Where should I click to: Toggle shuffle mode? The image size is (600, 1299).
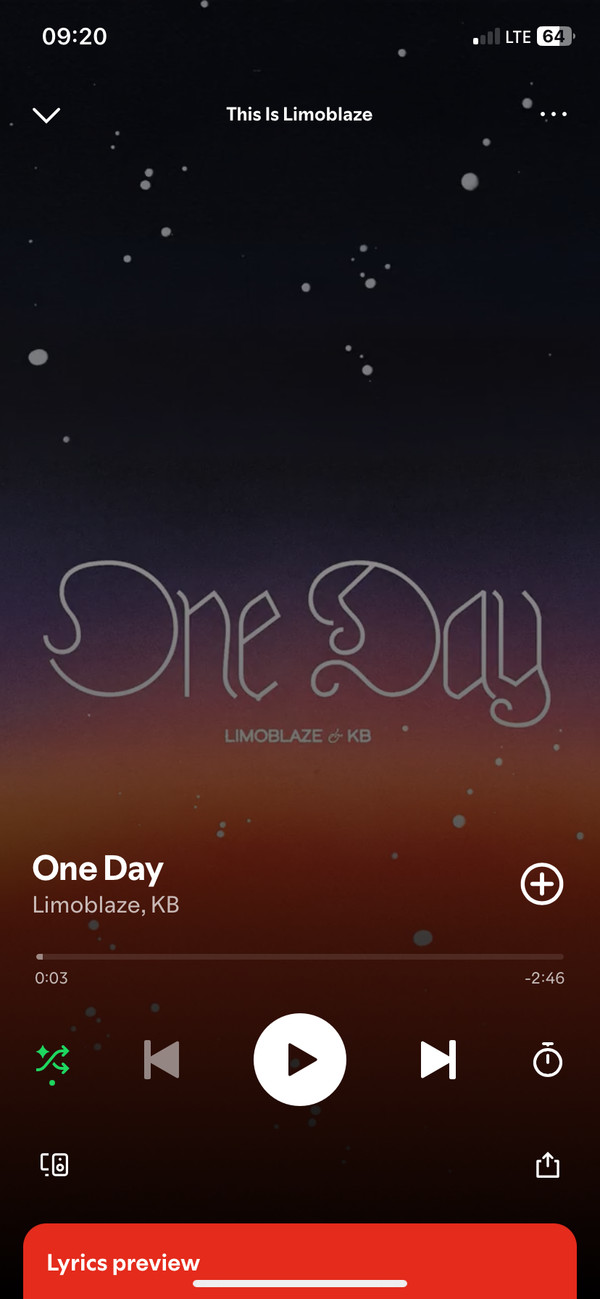[52, 1060]
